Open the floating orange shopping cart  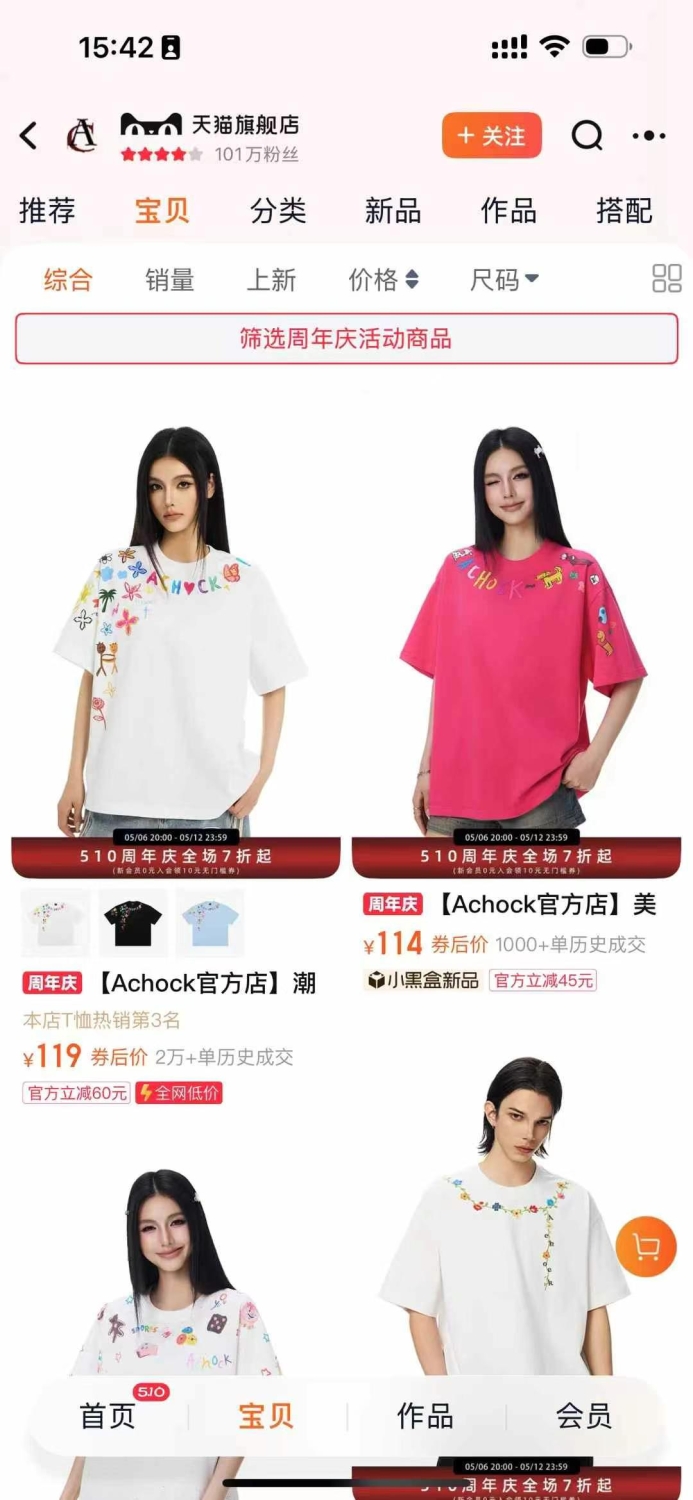pos(646,1247)
